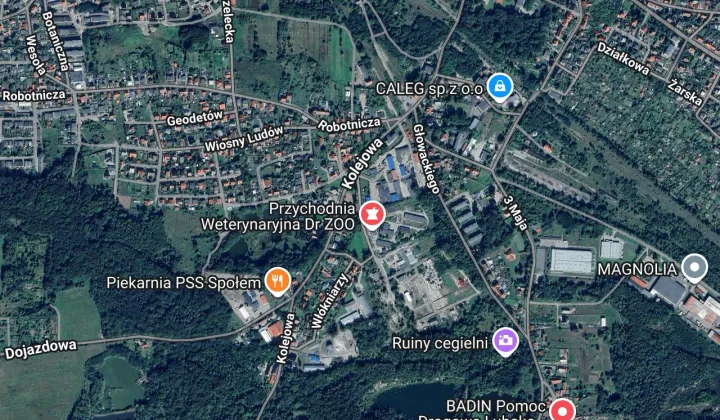
Task: Select the BADIN Pomoc Drogowa pin
Action: 562,410
